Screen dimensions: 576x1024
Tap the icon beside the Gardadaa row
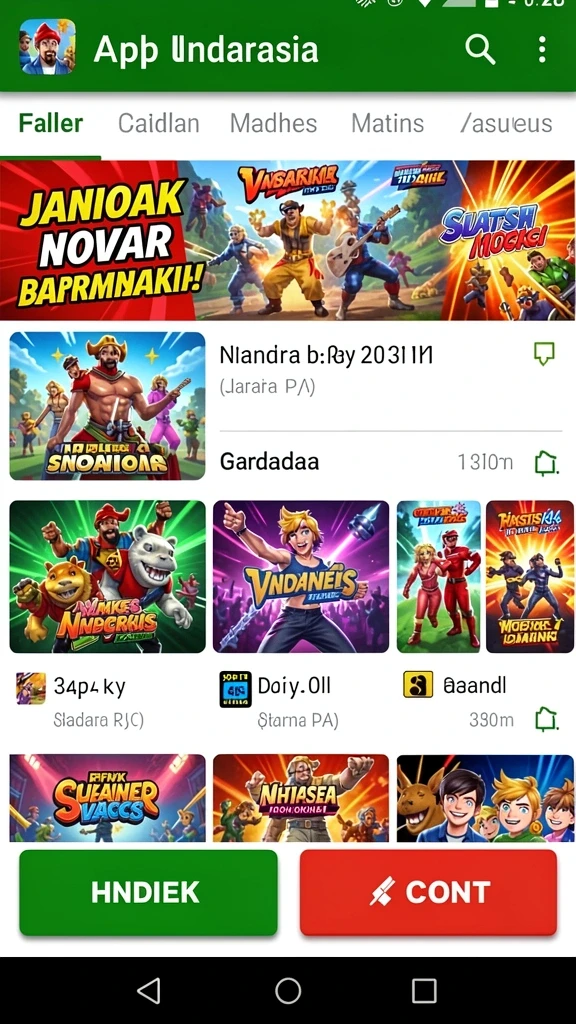(x=546, y=463)
